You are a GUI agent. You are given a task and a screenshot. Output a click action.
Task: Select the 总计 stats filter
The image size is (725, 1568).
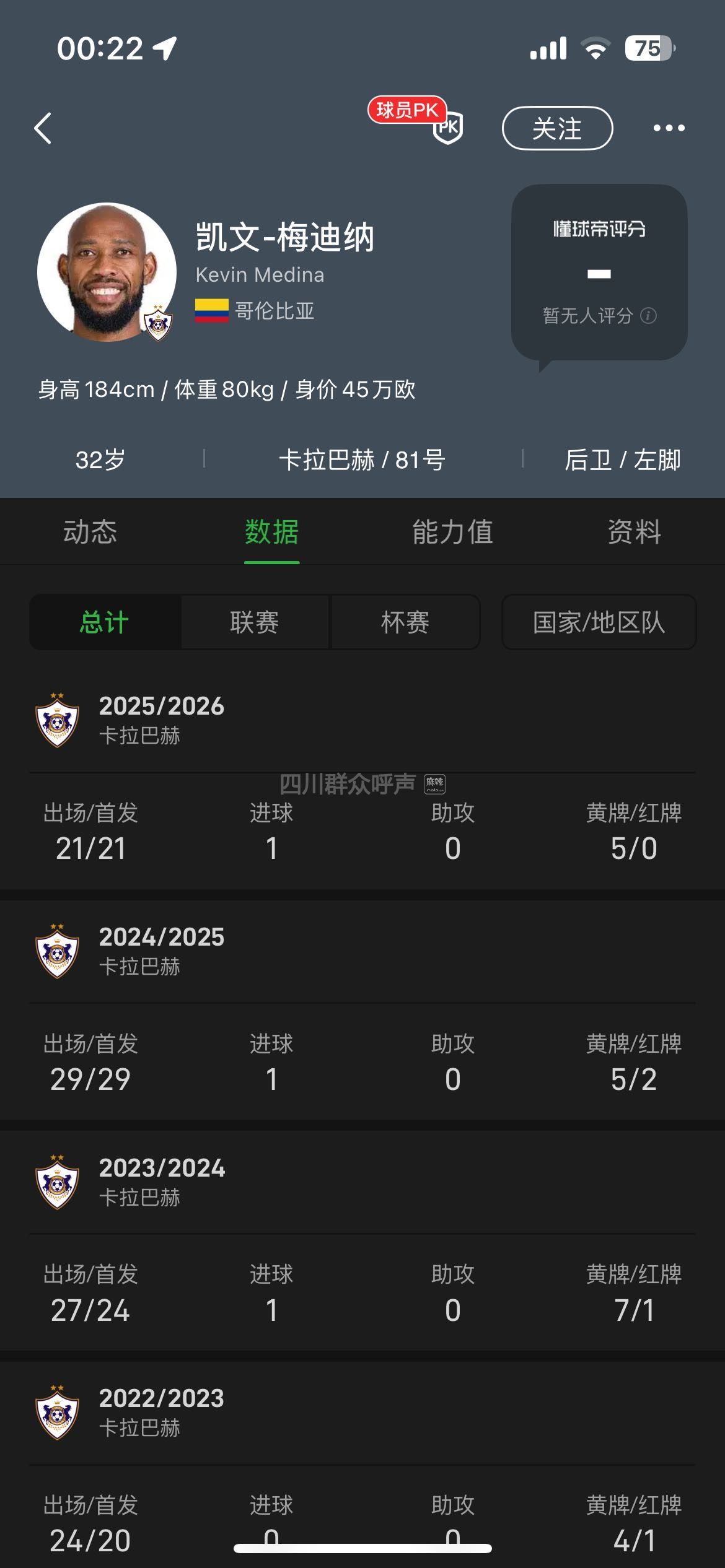point(104,622)
